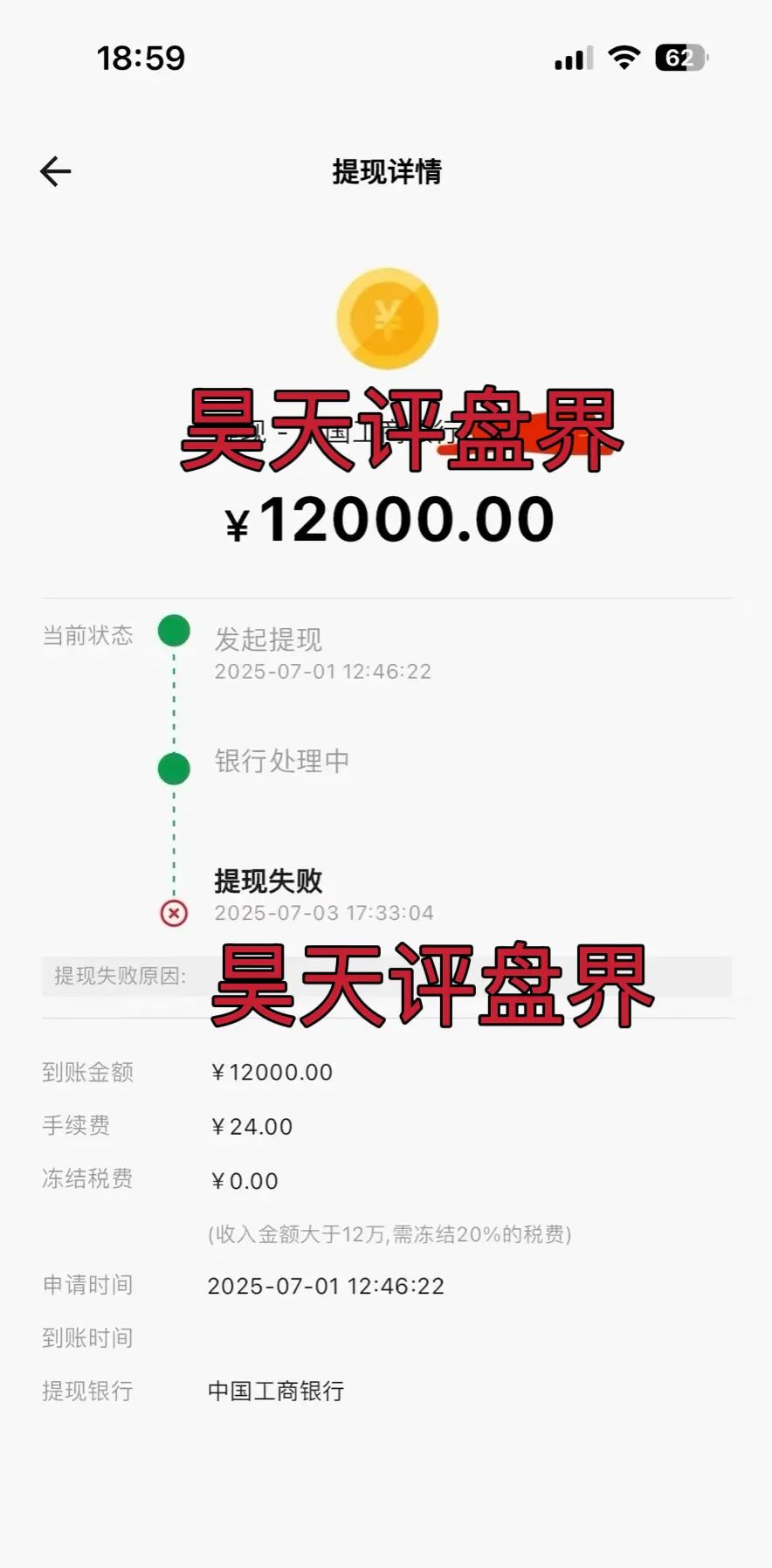Tap the 手续费 ¥24.00 fee value
Image resolution: width=772 pixels, height=1568 pixels.
(x=251, y=1126)
